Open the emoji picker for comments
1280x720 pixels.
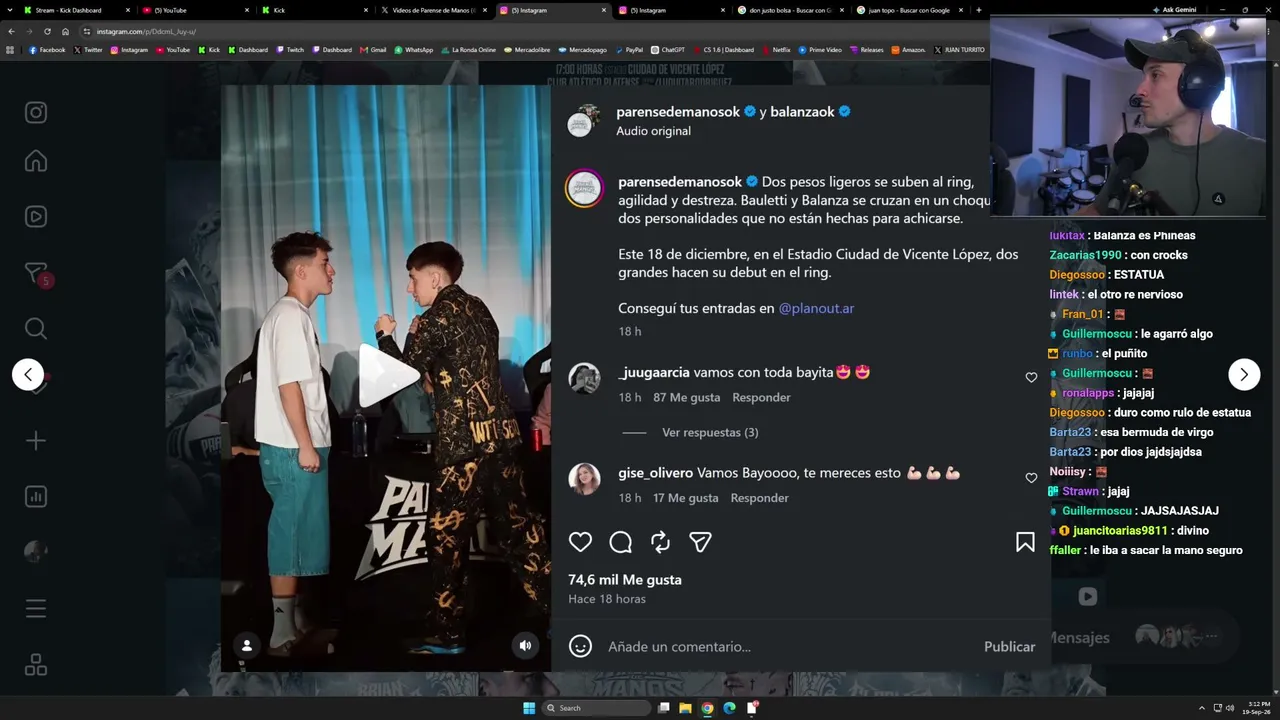pos(580,646)
